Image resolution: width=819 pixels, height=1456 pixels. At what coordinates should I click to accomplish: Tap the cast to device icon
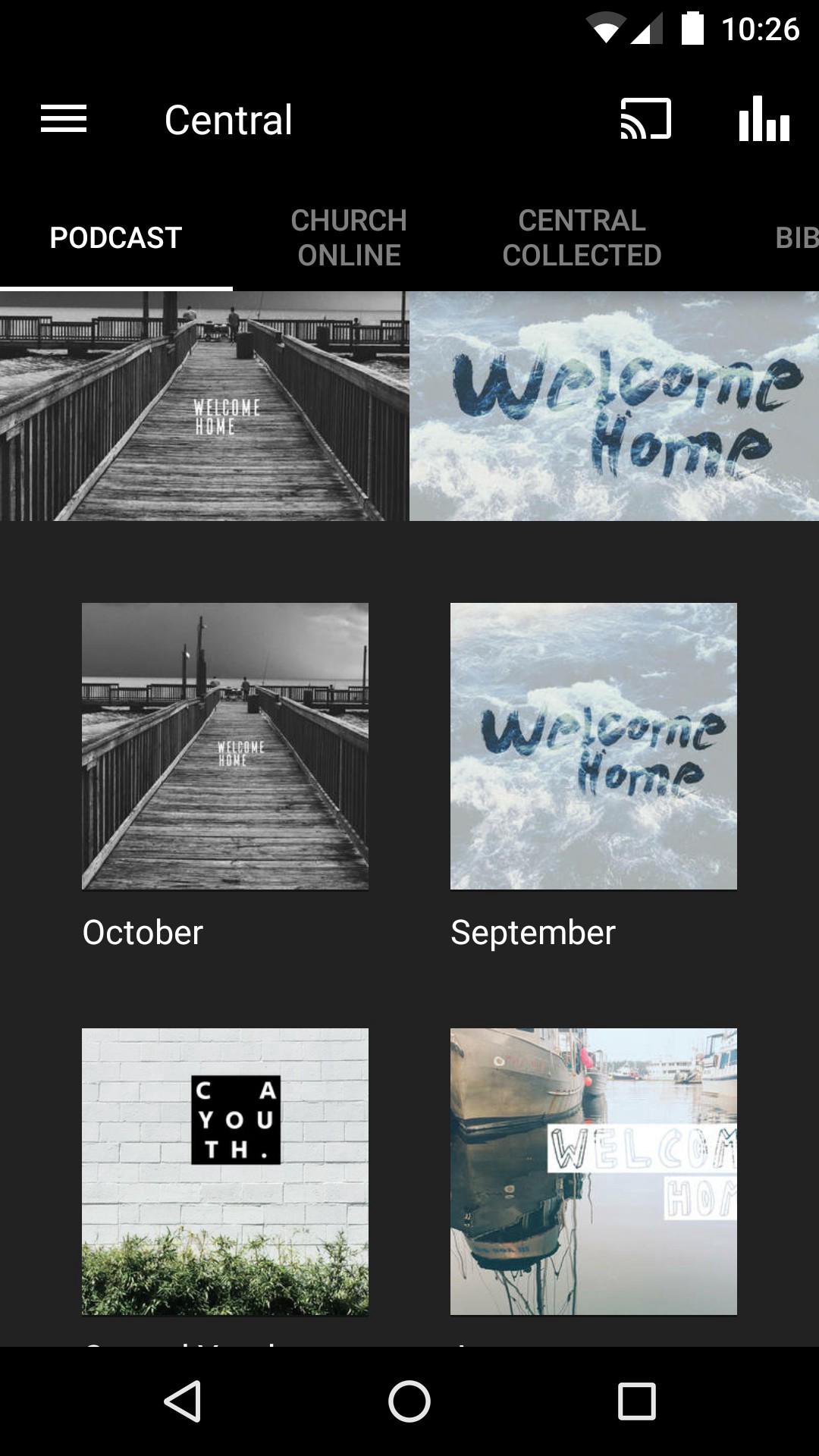[645, 119]
